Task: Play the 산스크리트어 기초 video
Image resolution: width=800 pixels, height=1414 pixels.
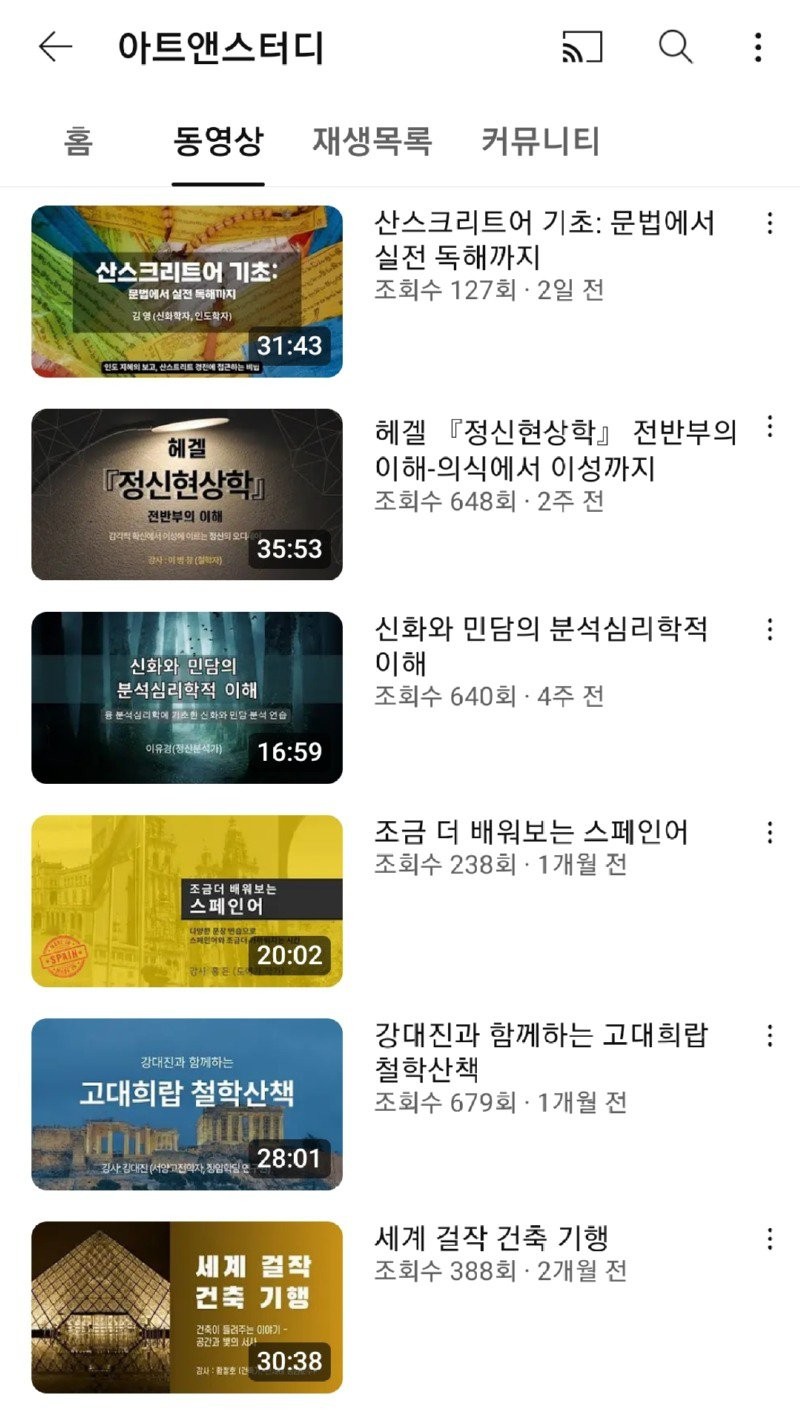Action: tap(187, 292)
